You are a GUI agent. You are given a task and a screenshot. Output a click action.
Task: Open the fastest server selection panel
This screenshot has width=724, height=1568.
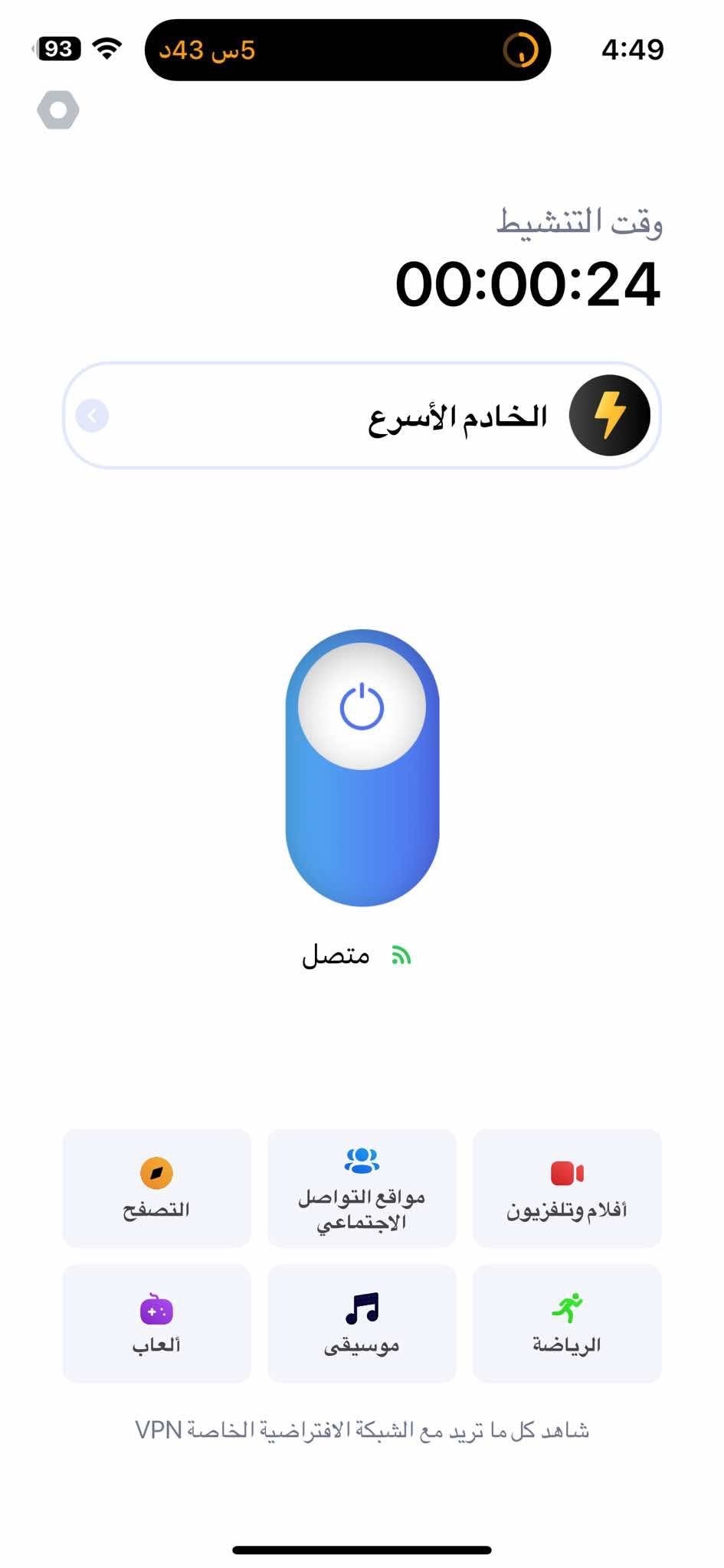[360, 413]
